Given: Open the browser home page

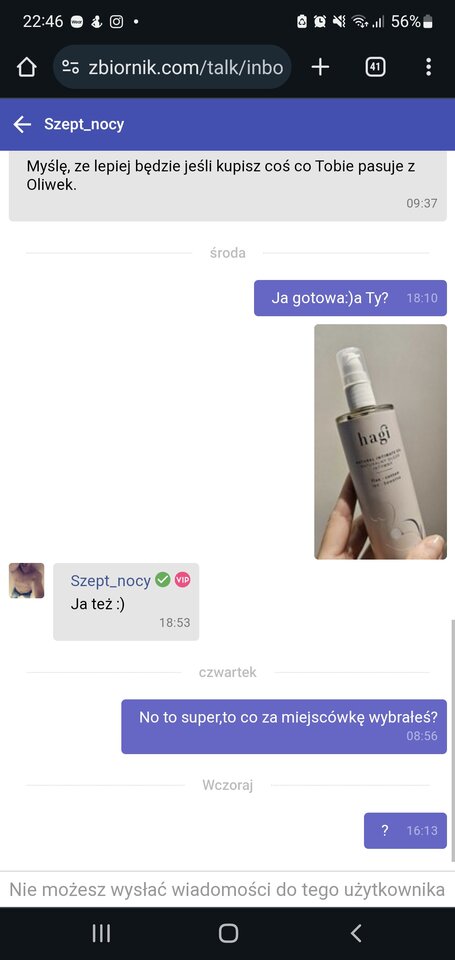Looking at the screenshot, I should [26, 67].
